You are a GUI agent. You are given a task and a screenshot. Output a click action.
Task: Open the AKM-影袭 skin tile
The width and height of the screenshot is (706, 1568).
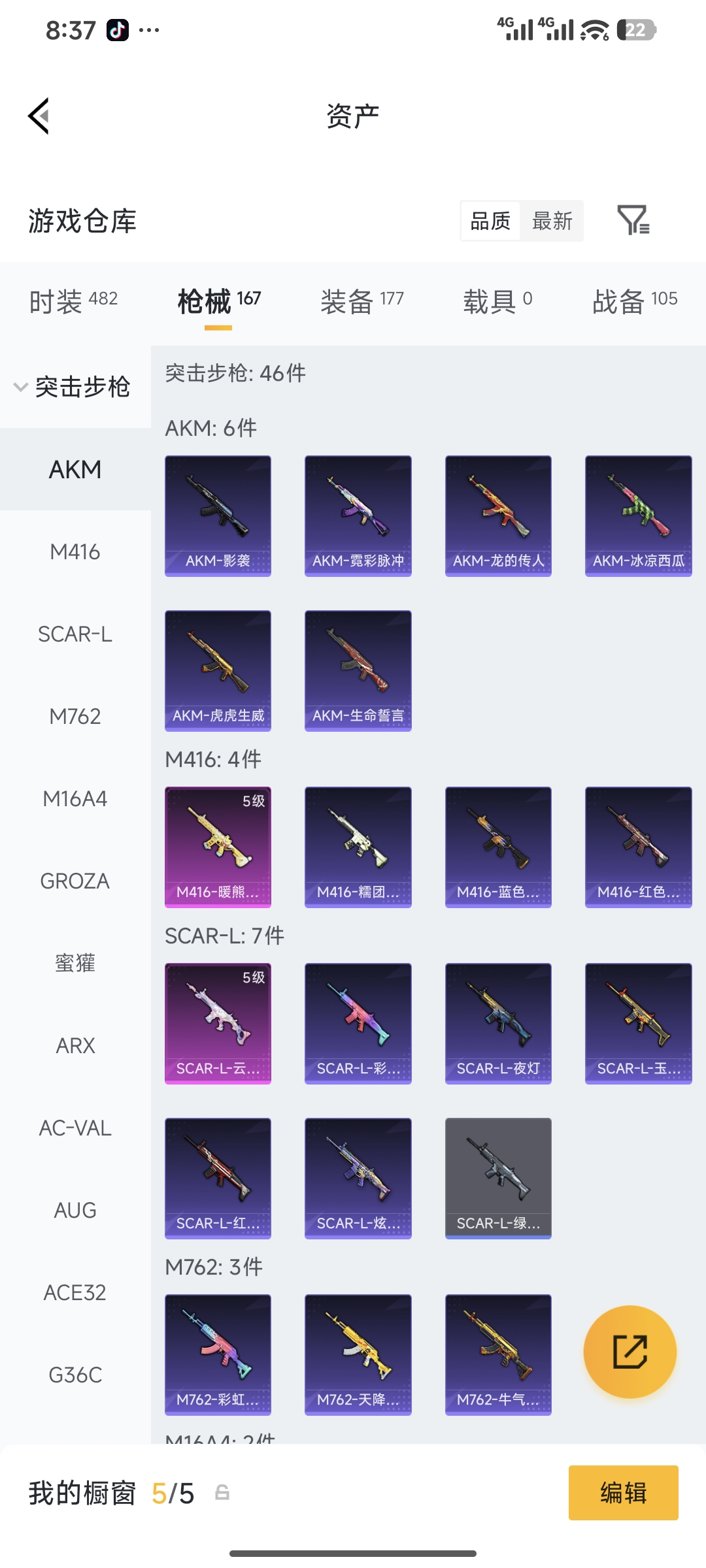click(x=218, y=516)
